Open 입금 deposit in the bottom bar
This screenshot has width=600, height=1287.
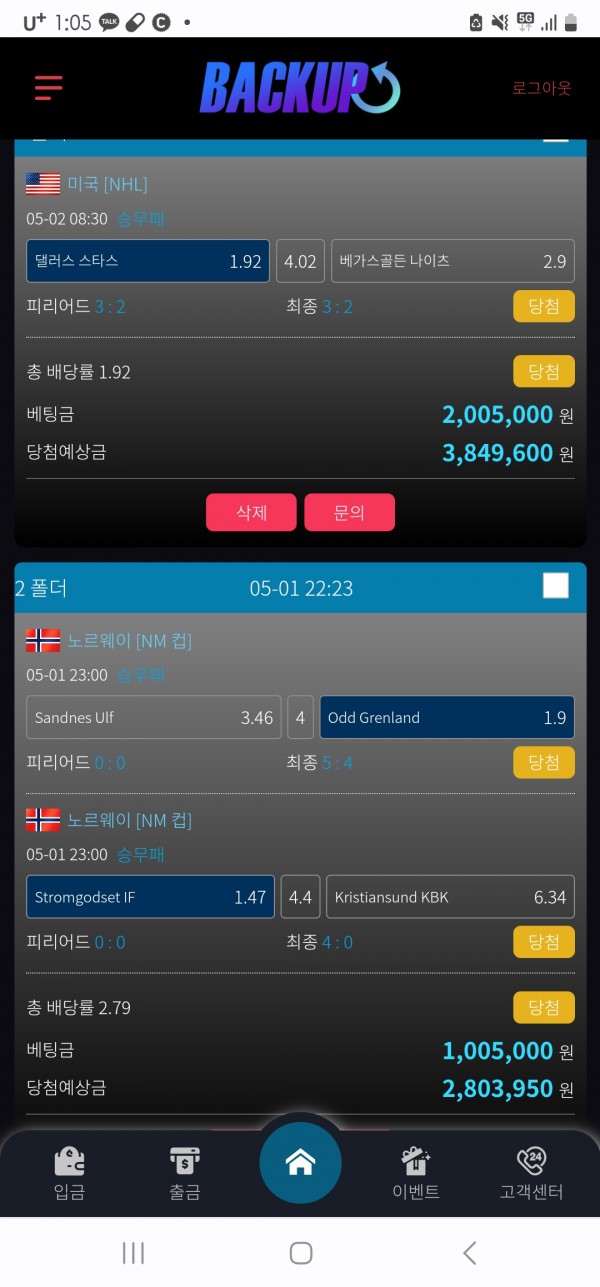pyautogui.click(x=69, y=1174)
